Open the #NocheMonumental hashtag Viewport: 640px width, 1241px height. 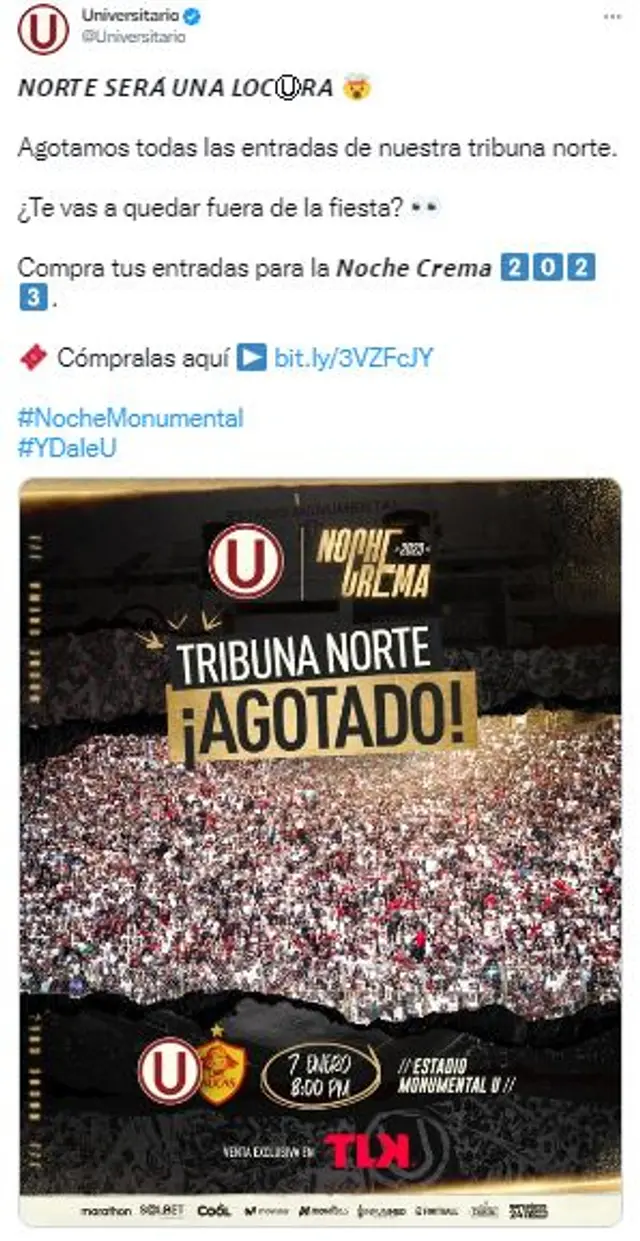coord(131,418)
